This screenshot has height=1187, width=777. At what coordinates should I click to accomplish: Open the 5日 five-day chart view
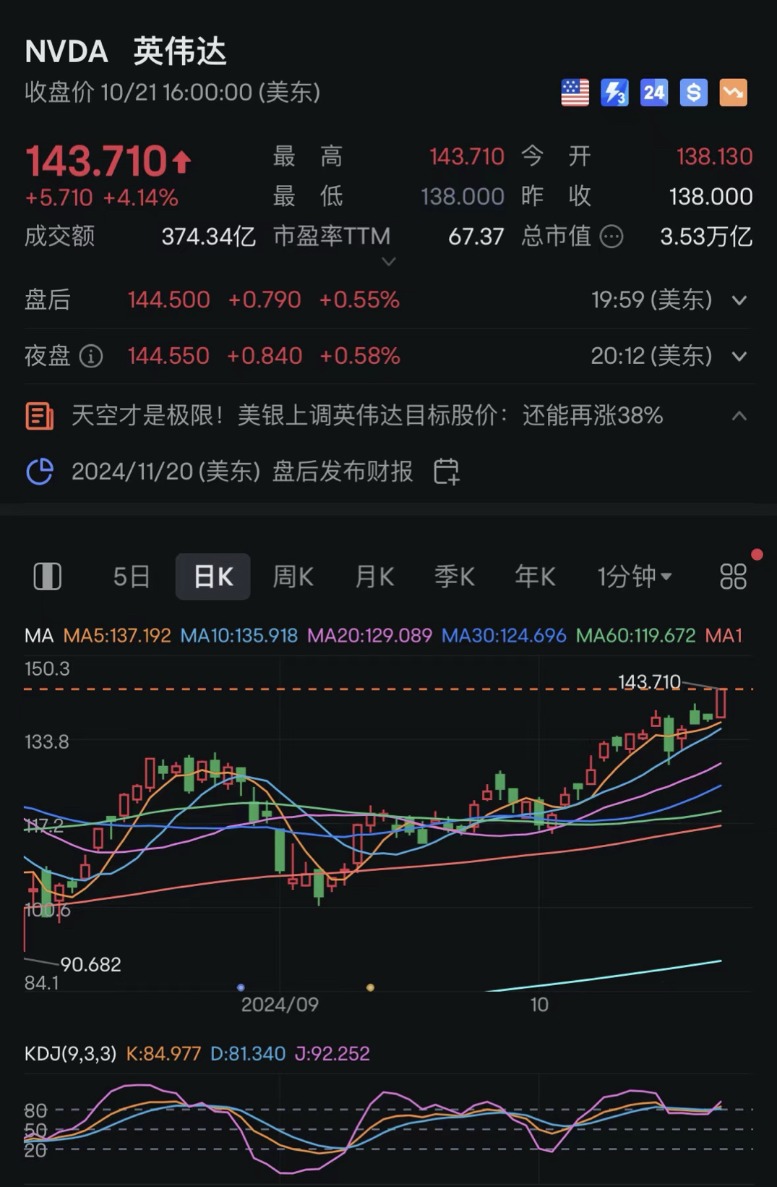[x=130, y=575]
